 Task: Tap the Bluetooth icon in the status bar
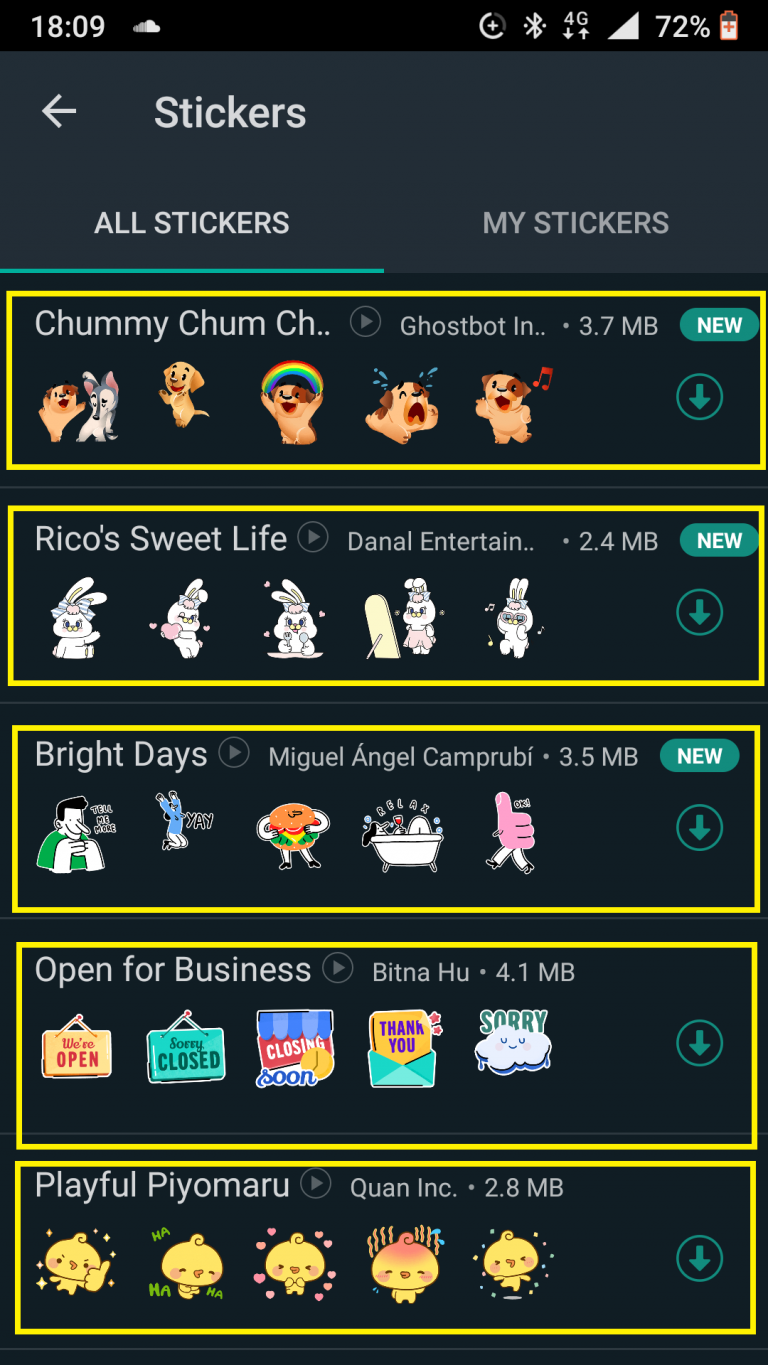[x=535, y=26]
